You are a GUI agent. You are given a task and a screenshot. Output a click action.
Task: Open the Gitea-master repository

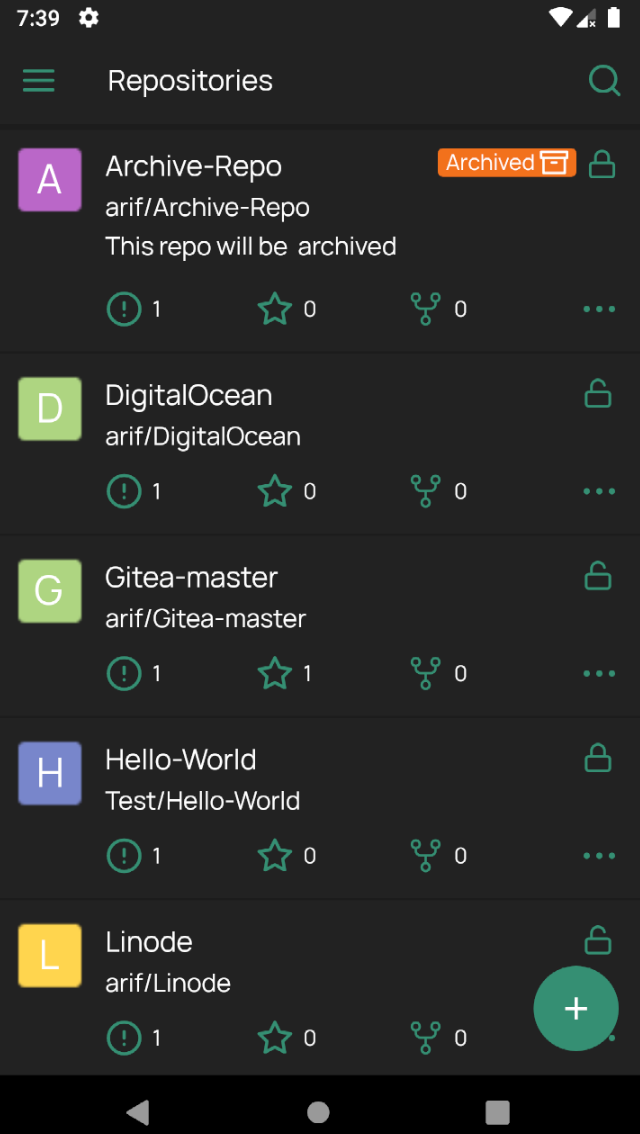point(320,626)
